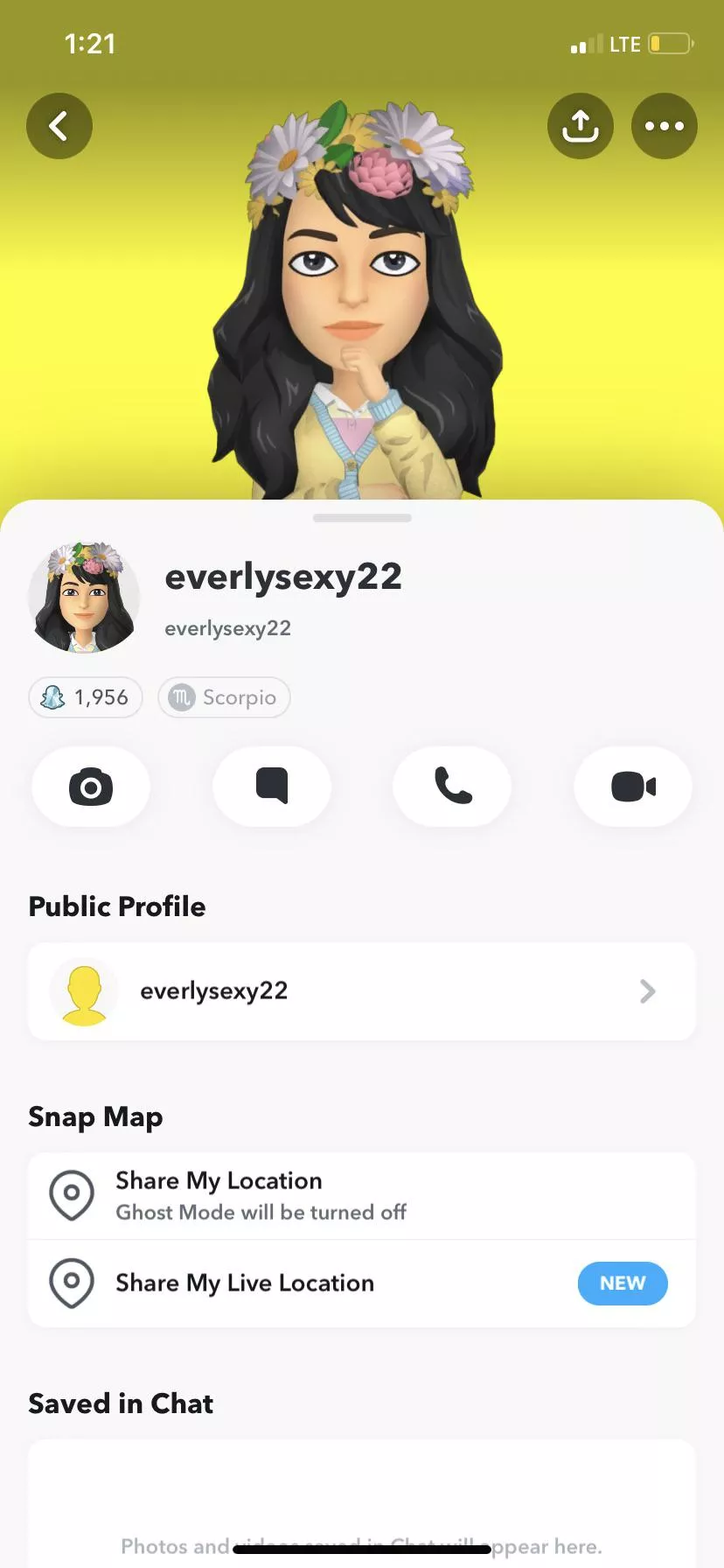Start a voice call
Image resolution: width=724 pixels, height=1568 pixels.
tap(452, 787)
